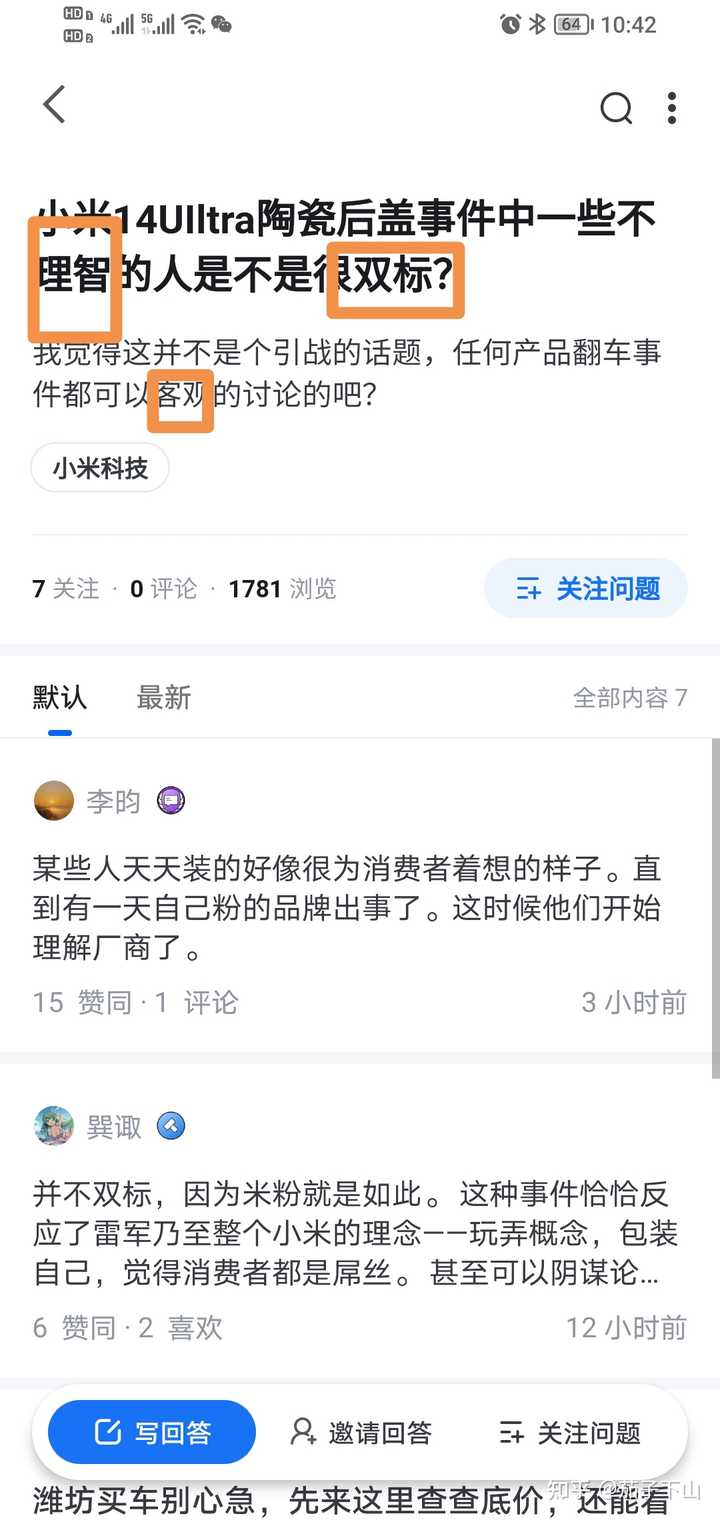Tap 关注问题 in the bottom bar
The height and width of the screenshot is (1520, 720).
coord(569,1433)
